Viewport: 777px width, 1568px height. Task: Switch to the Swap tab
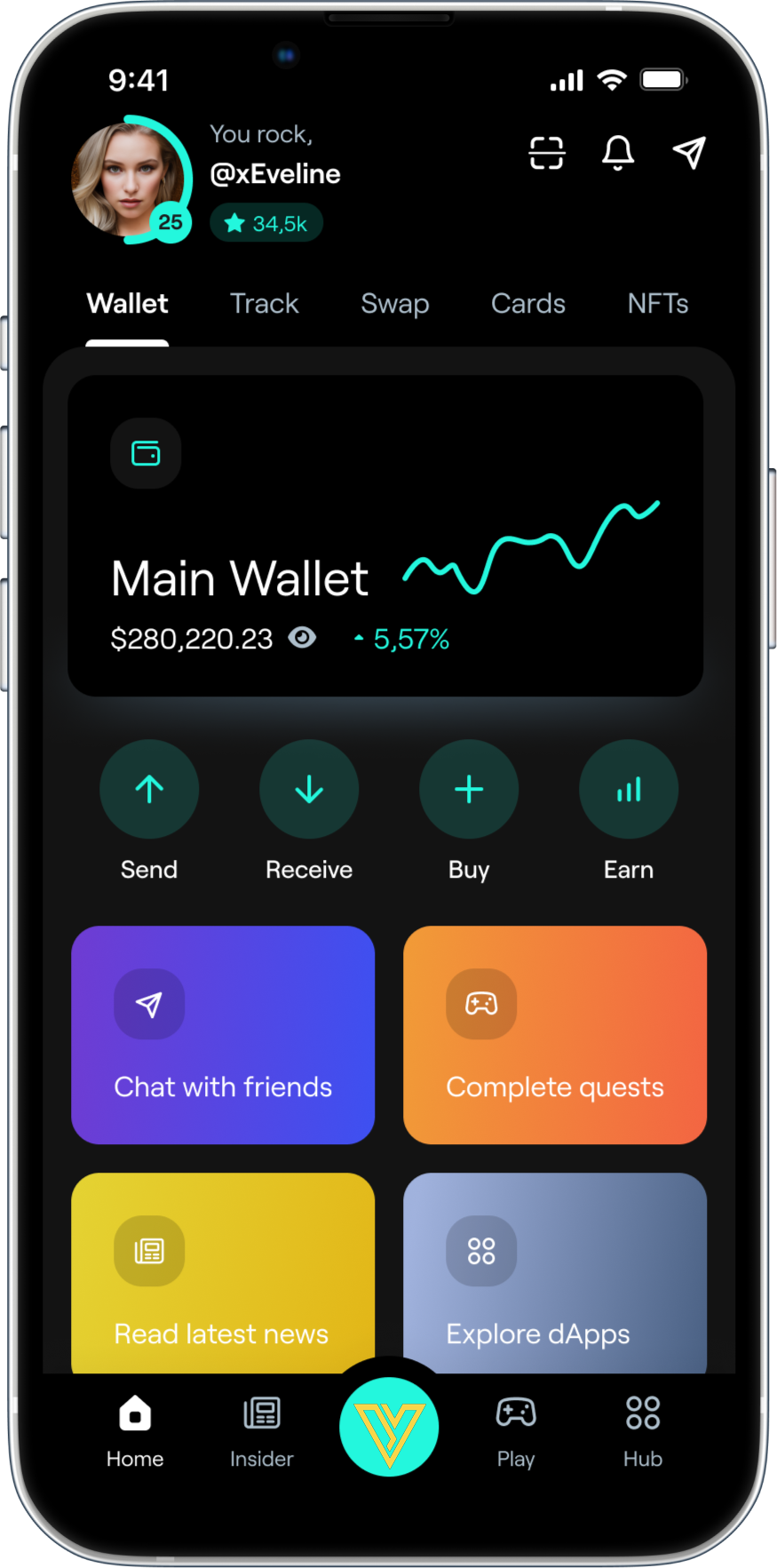(x=394, y=304)
